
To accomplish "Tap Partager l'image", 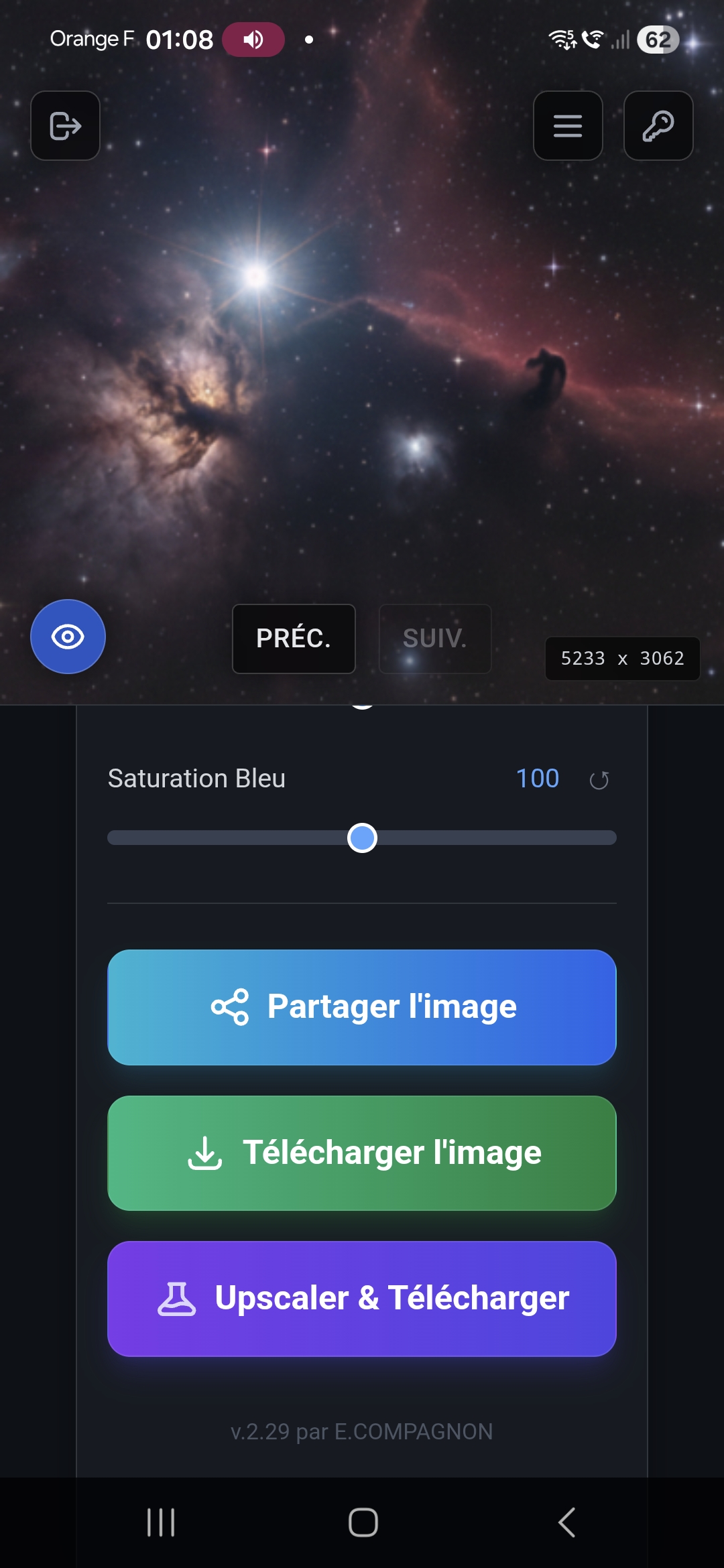I will click(362, 1006).
